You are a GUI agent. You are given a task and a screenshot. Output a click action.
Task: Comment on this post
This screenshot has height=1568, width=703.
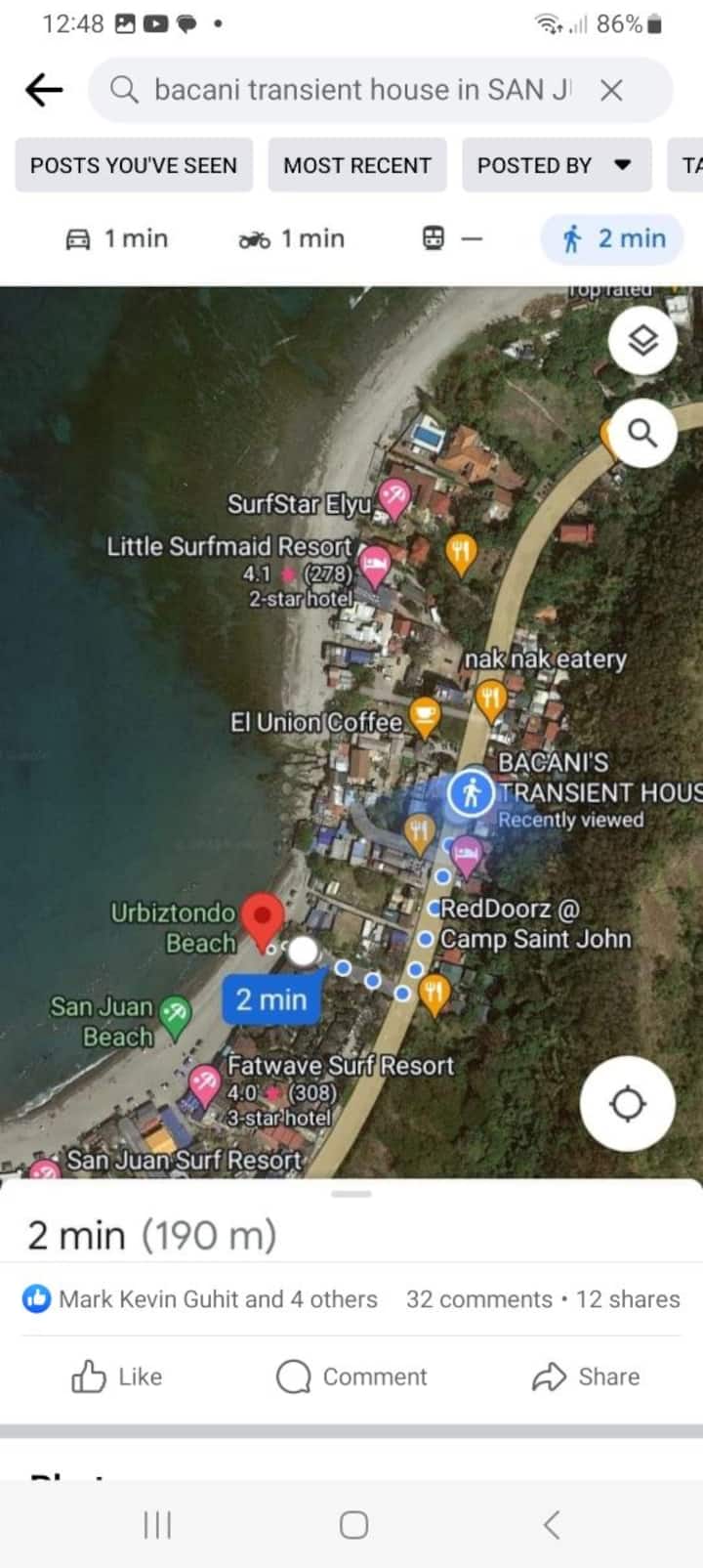pos(351,1377)
